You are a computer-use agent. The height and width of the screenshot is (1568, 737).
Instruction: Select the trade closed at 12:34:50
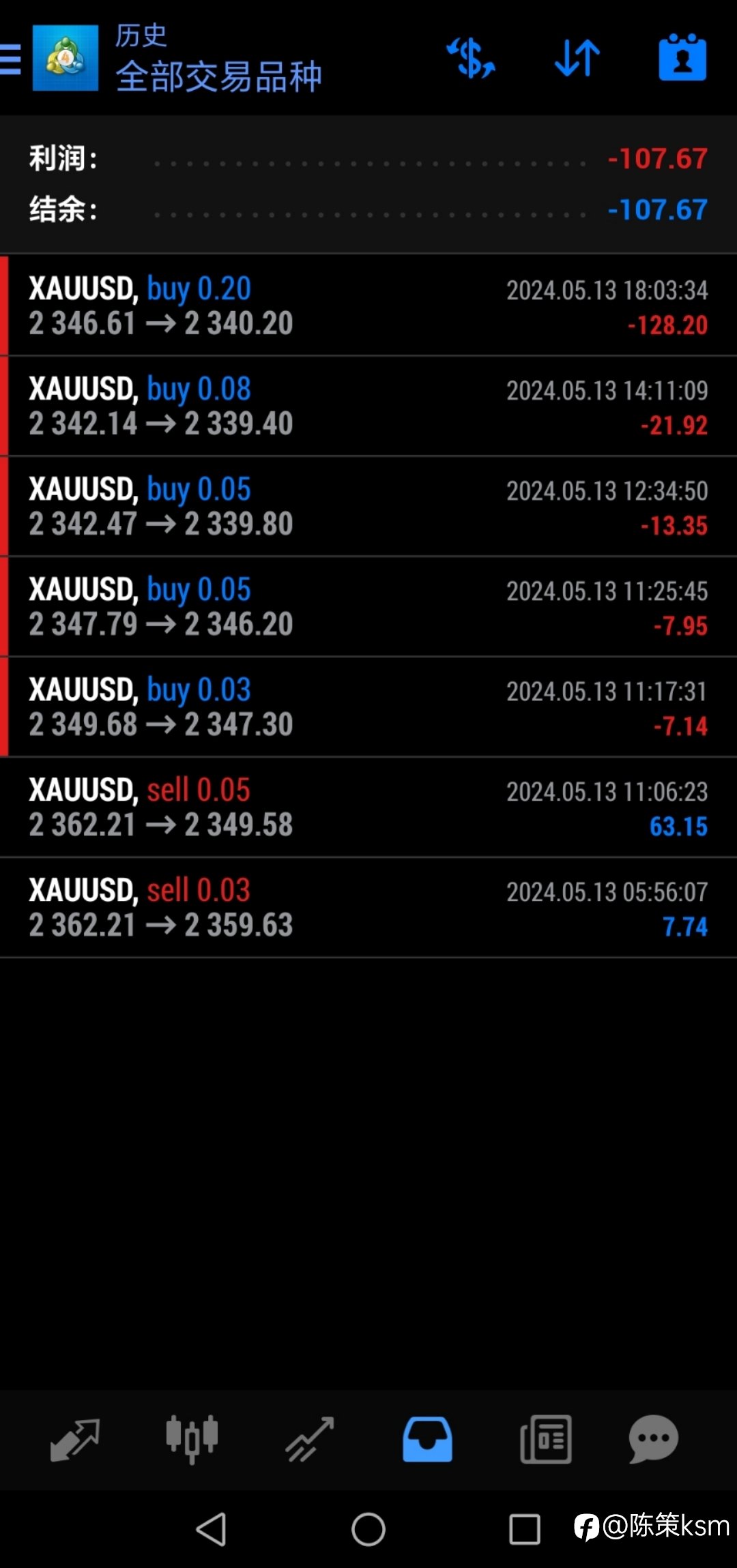(369, 506)
